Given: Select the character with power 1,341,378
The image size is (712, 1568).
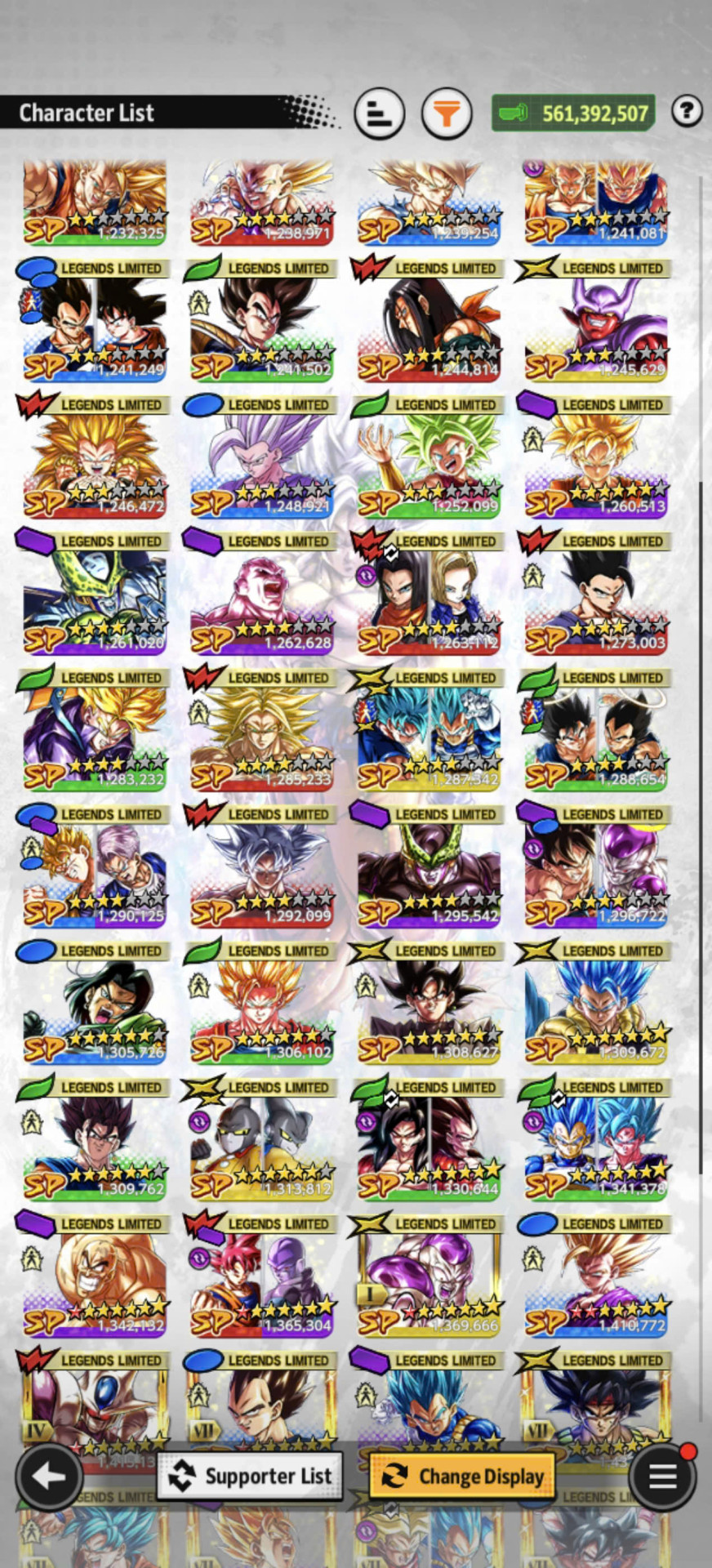Looking at the screenshot, I should point(596,1138).
